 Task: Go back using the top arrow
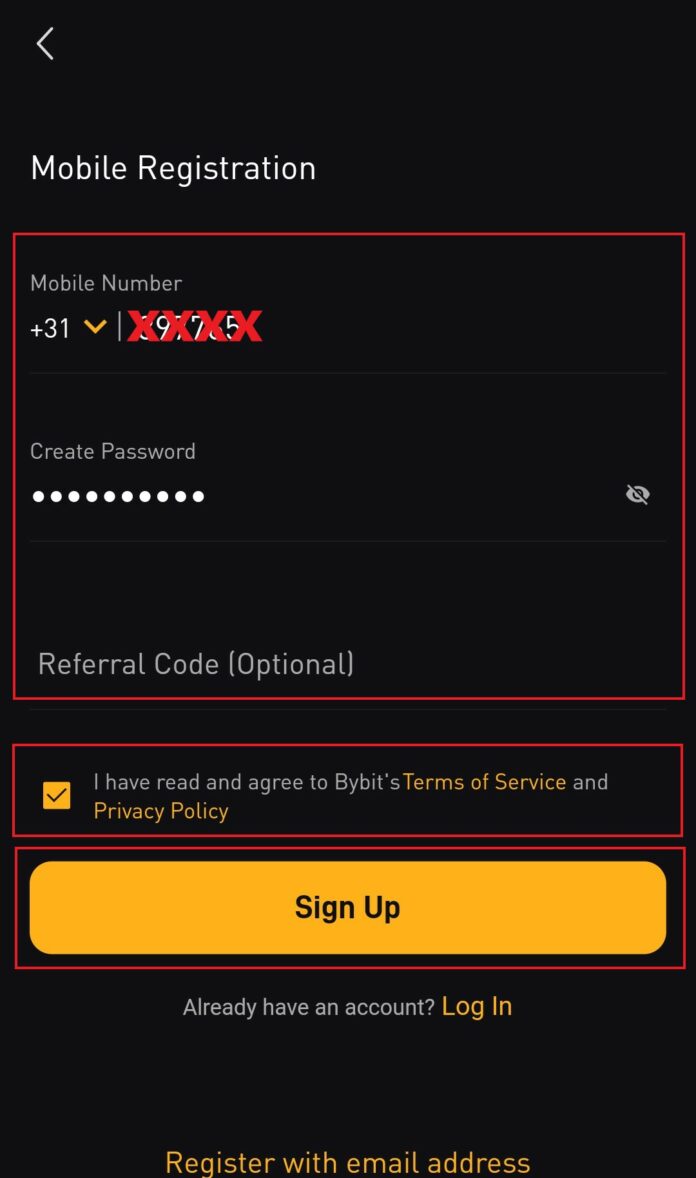tap(45, 44)
